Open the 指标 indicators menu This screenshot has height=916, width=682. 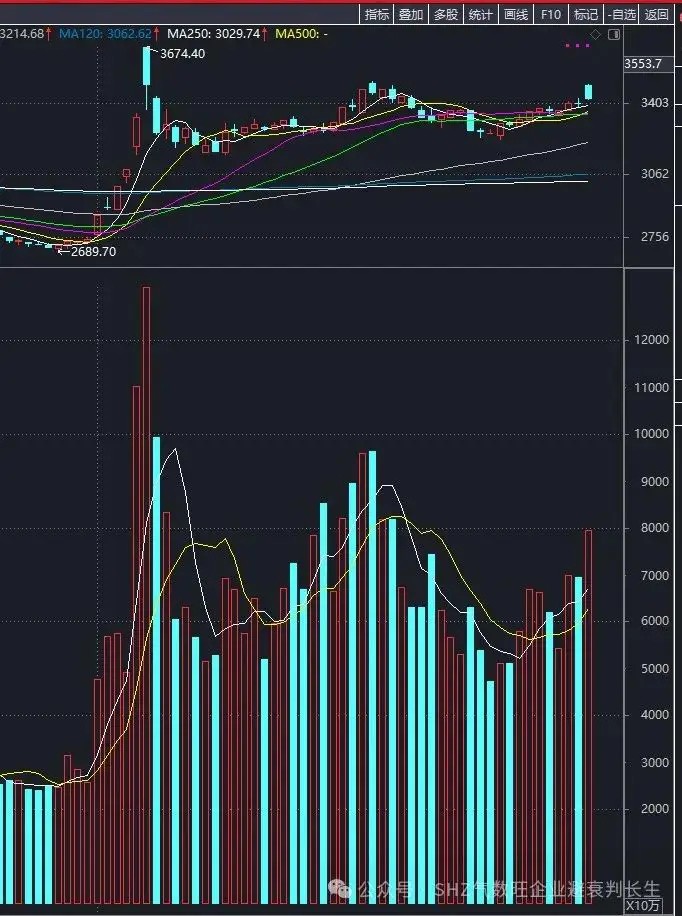377,15
